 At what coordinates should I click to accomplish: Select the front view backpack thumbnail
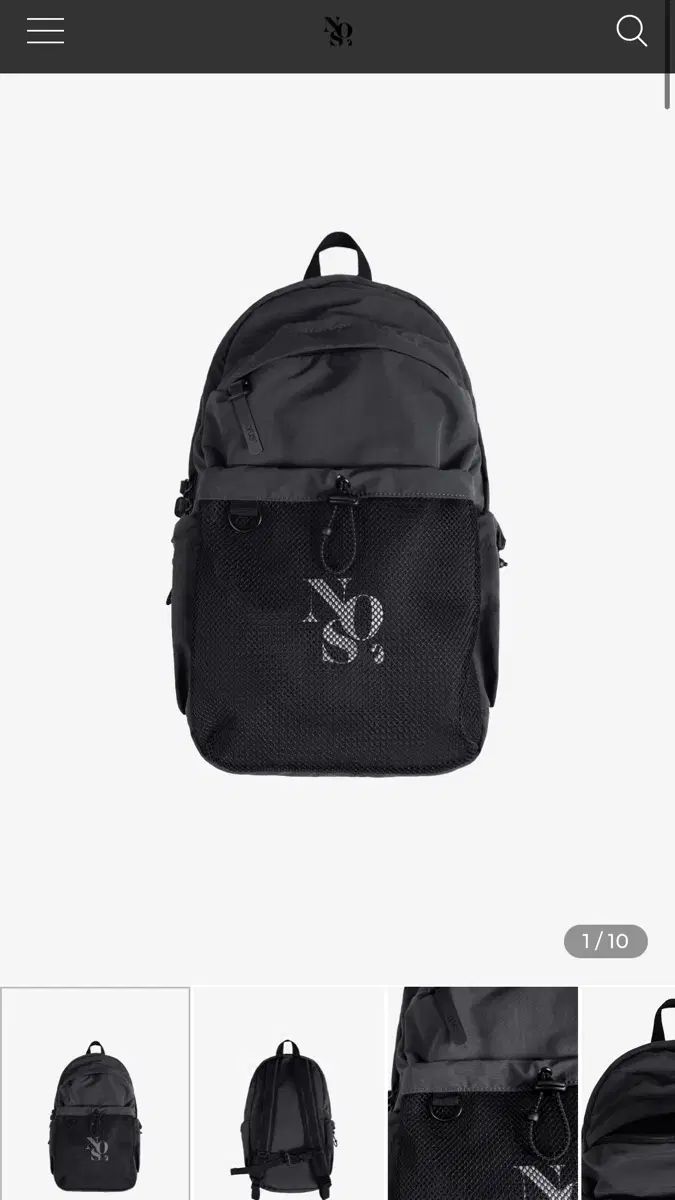95,1095
